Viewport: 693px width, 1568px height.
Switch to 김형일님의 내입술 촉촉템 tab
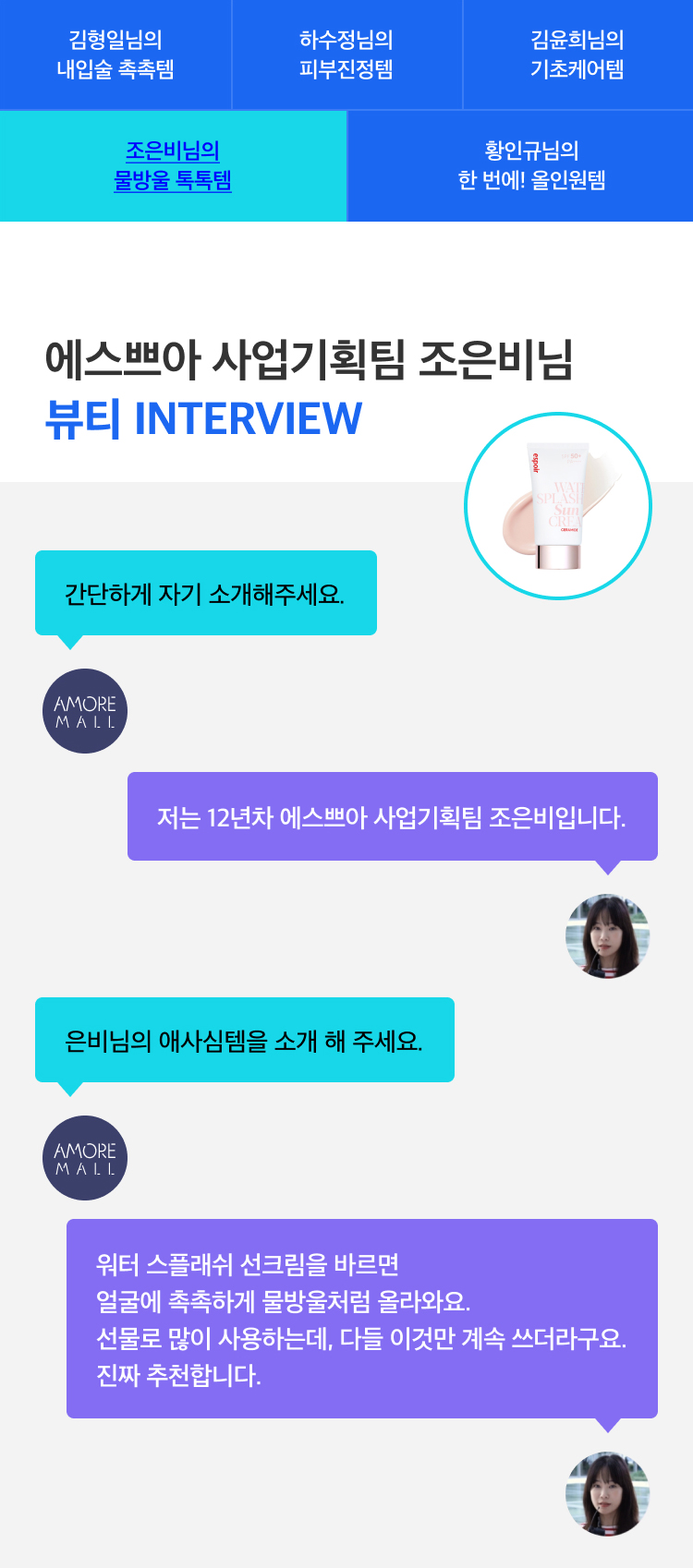[x=115, y=54]
